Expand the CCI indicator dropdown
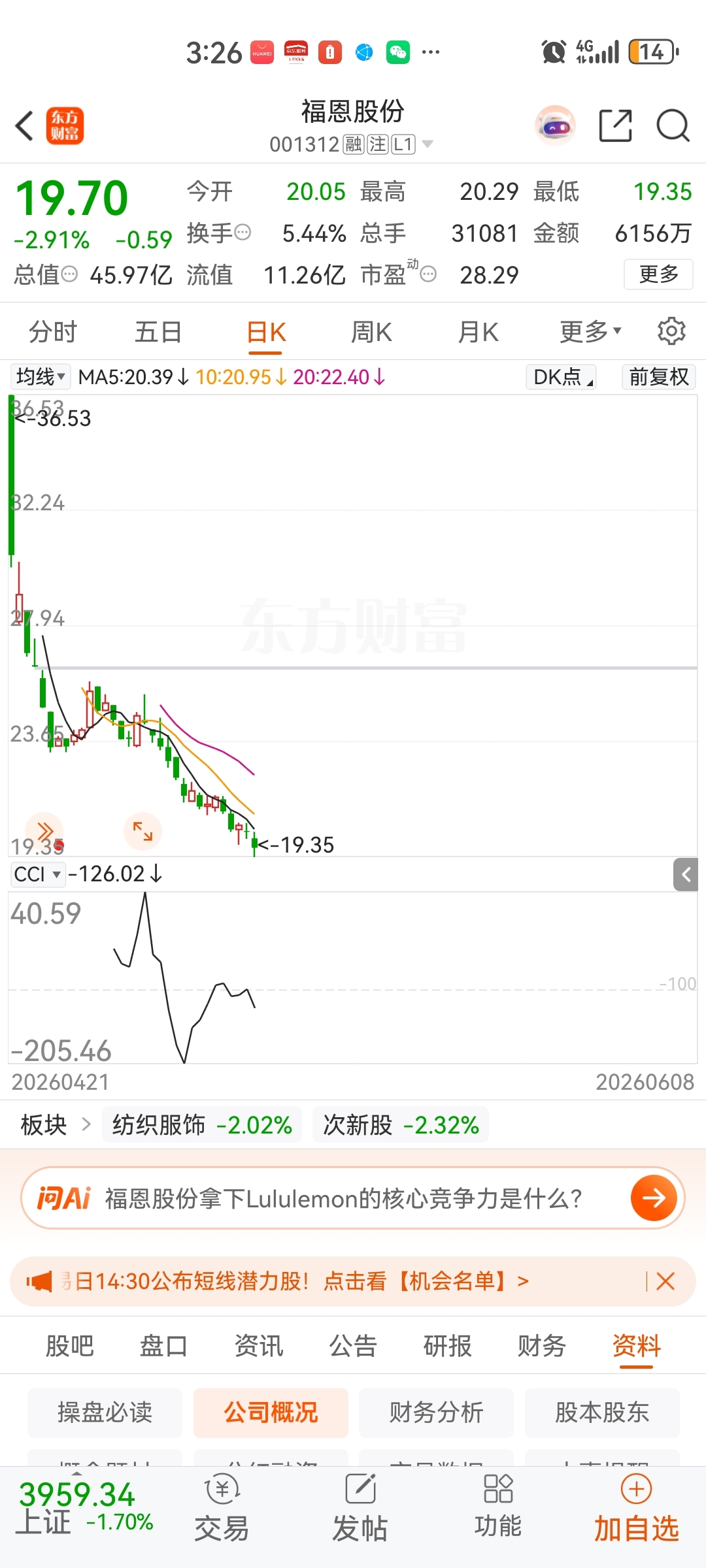 click(x=38, y=874)
